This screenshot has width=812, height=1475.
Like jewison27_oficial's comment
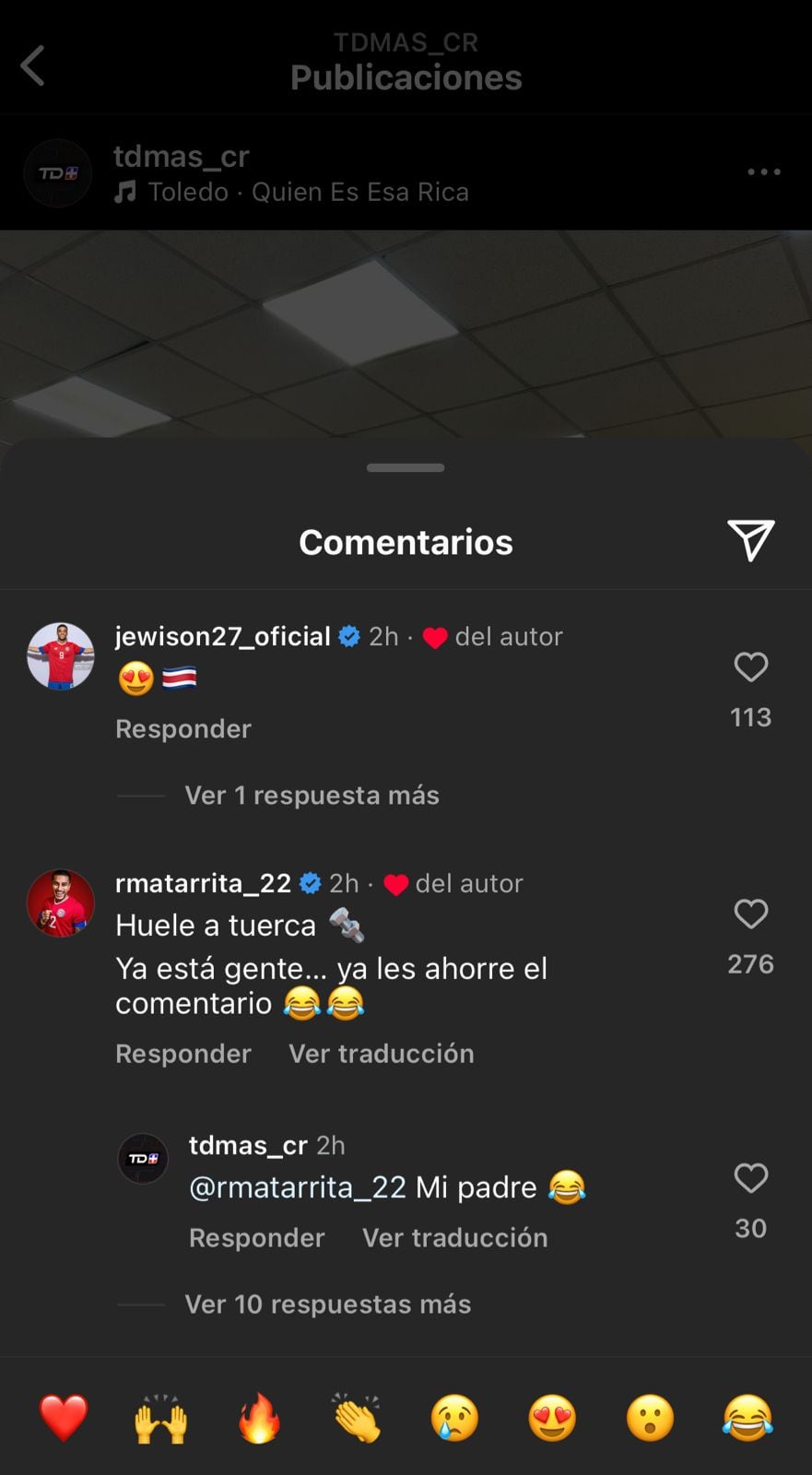pyautogui.click(x=750, y=667)
